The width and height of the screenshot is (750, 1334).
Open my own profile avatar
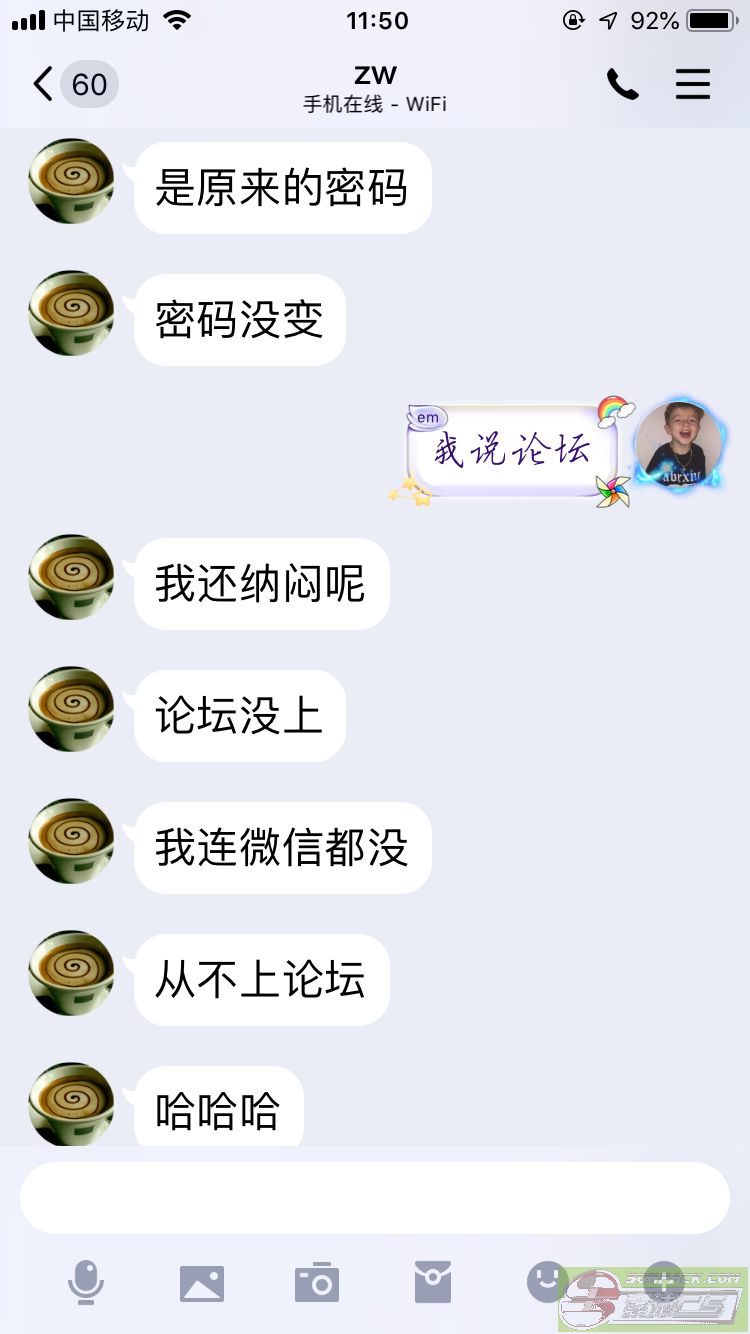click(x=679, y=443)
